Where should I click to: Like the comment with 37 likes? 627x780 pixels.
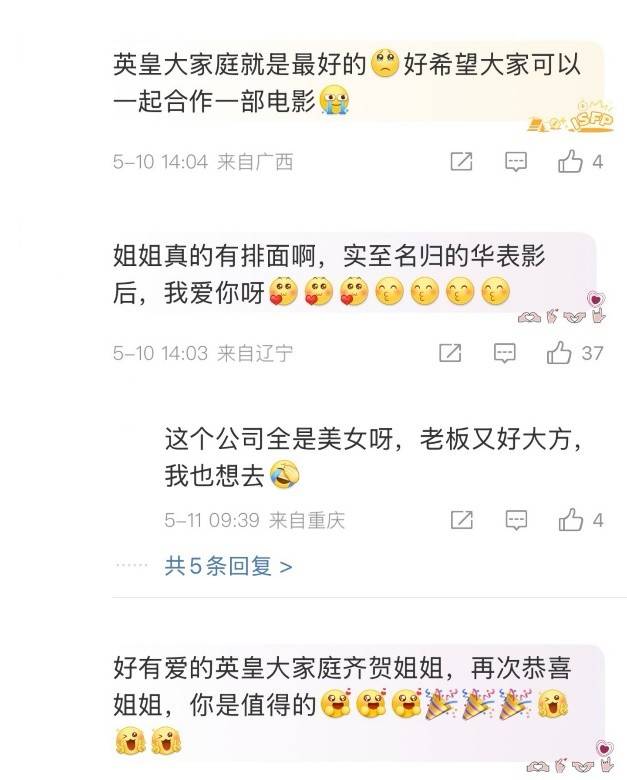click(560, 352)
